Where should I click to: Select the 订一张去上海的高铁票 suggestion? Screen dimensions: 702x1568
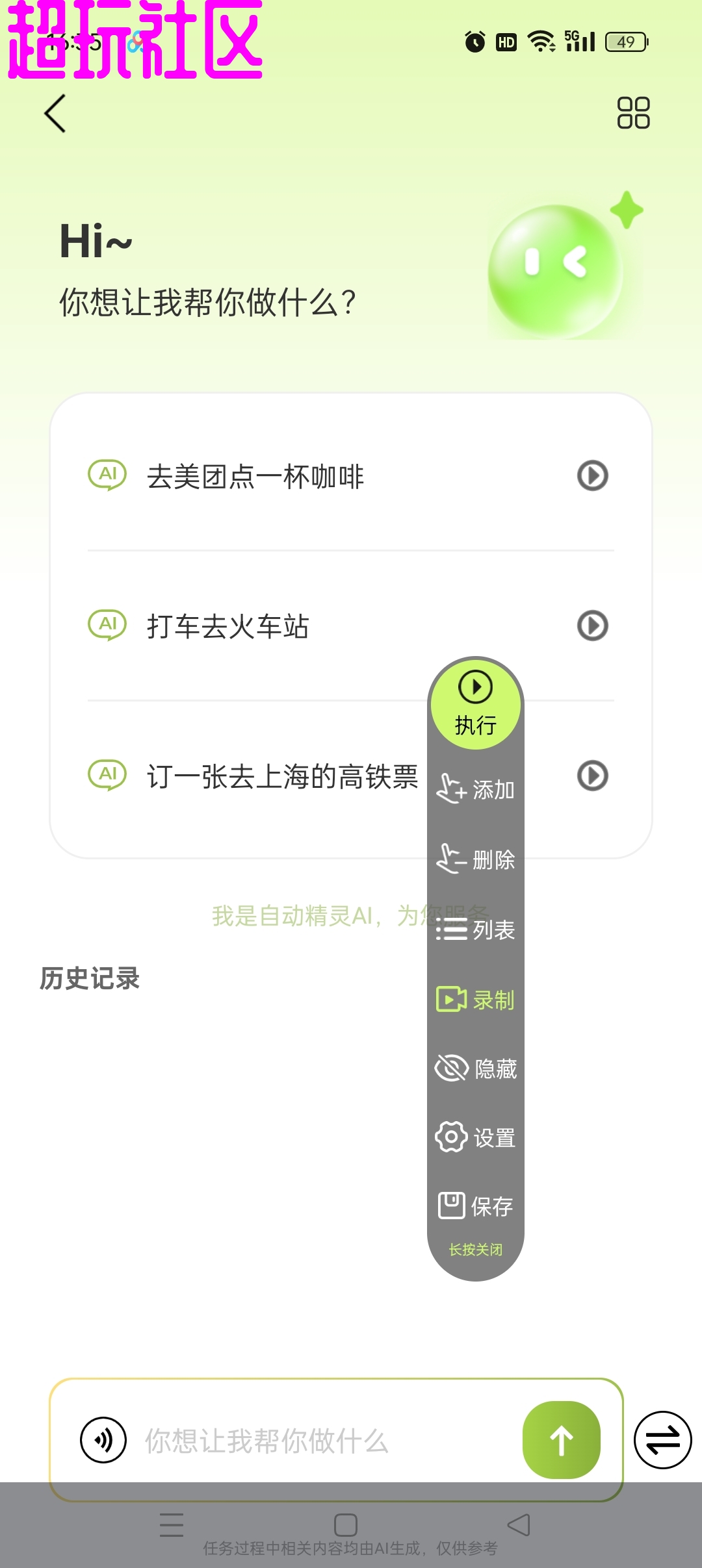click(x=281, y=777)
